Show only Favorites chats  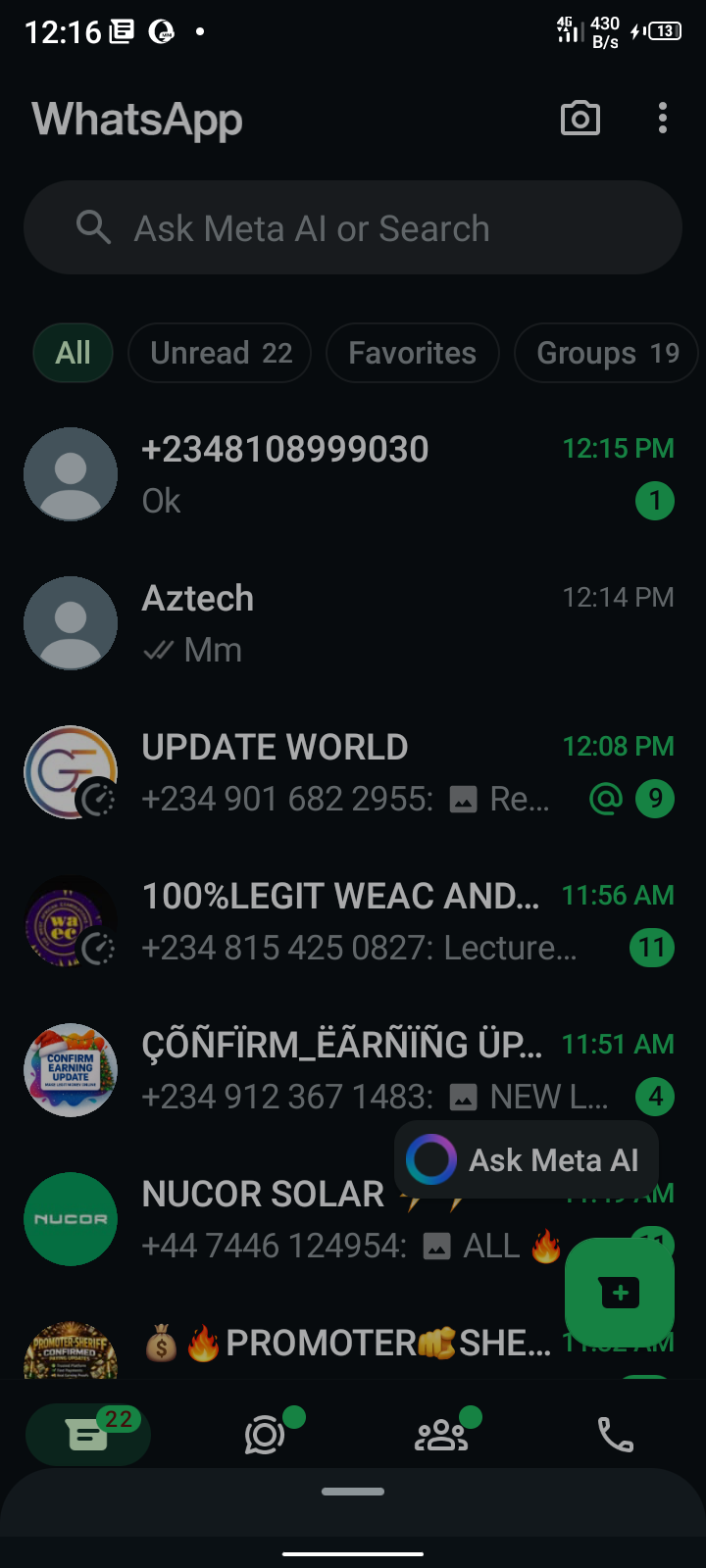tap(412, 353)
